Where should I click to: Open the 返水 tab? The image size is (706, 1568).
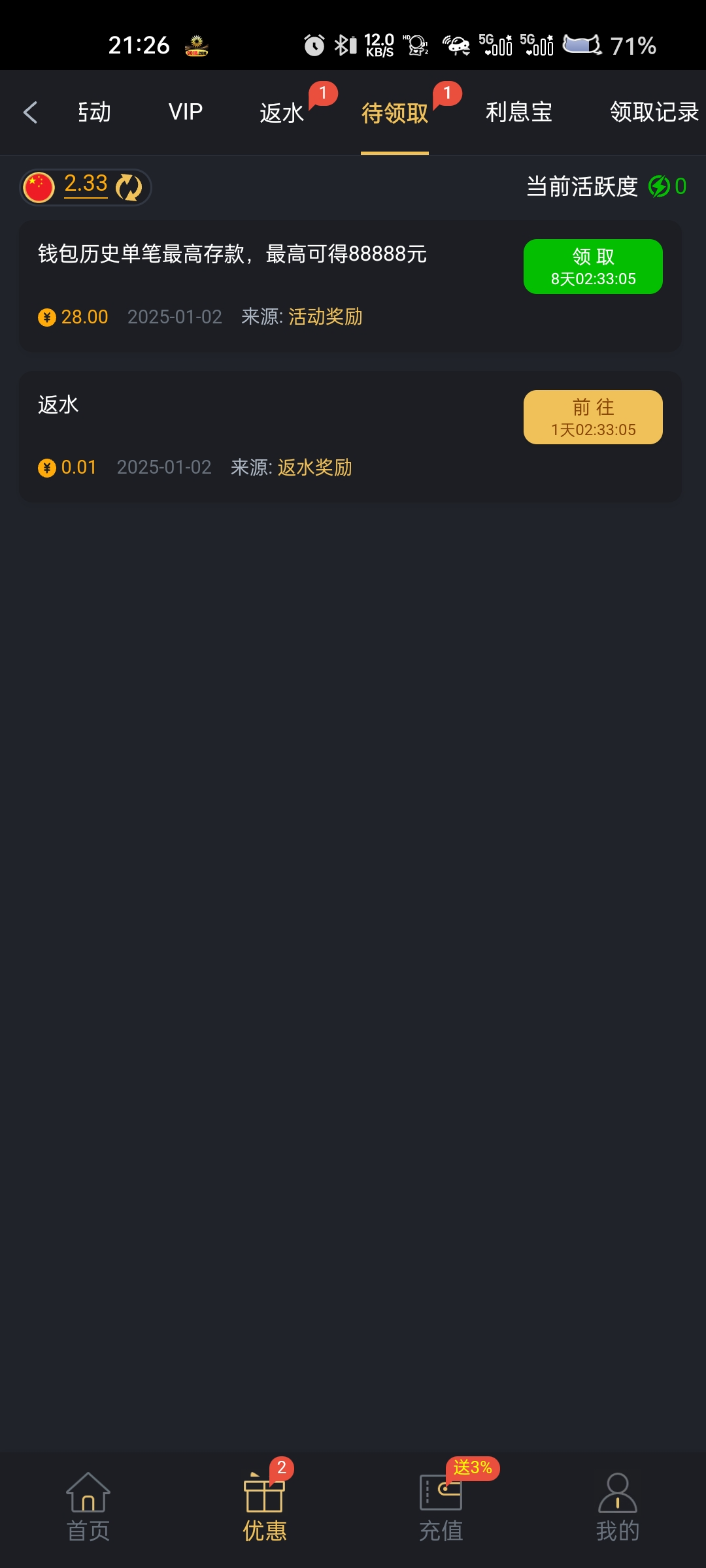282,113
